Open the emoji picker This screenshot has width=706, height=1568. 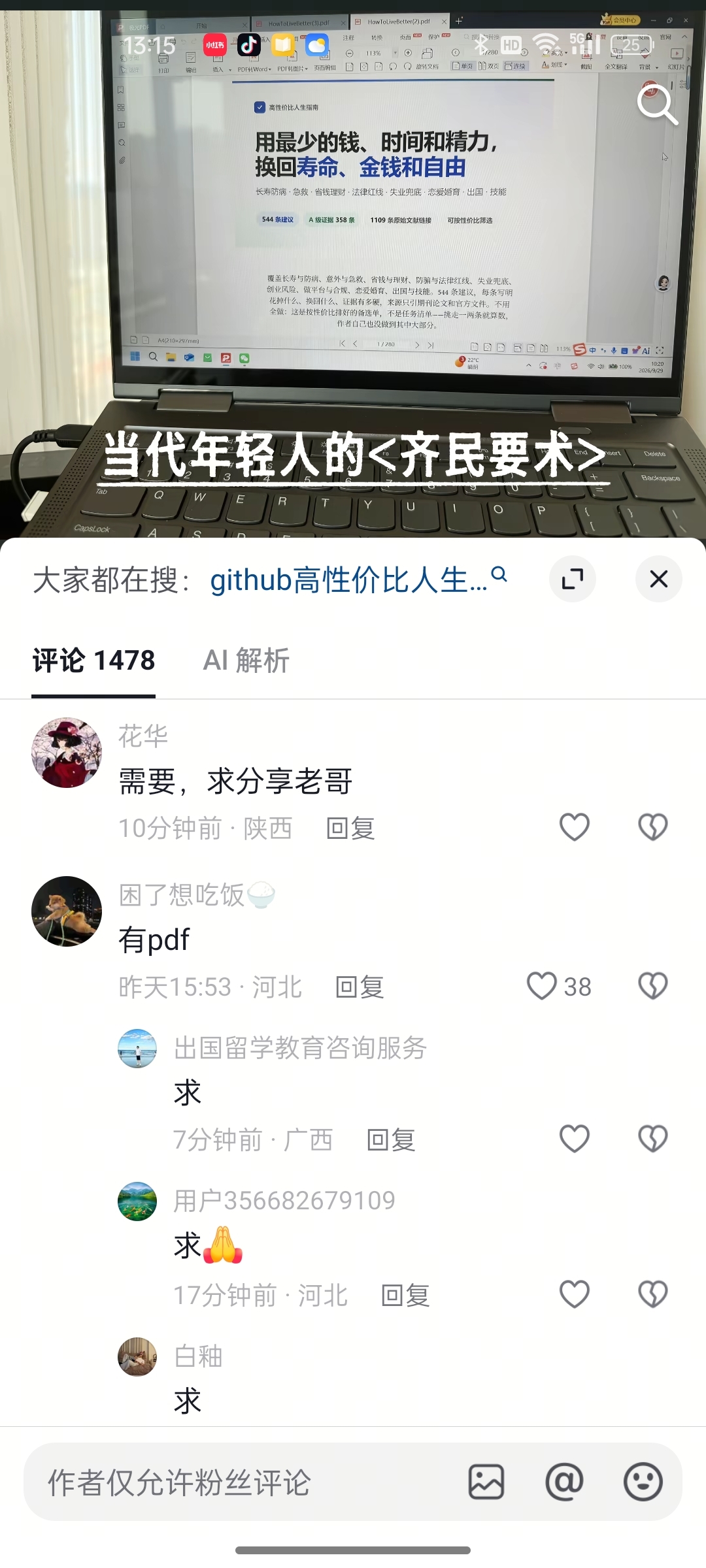[x=643, y=1482]
